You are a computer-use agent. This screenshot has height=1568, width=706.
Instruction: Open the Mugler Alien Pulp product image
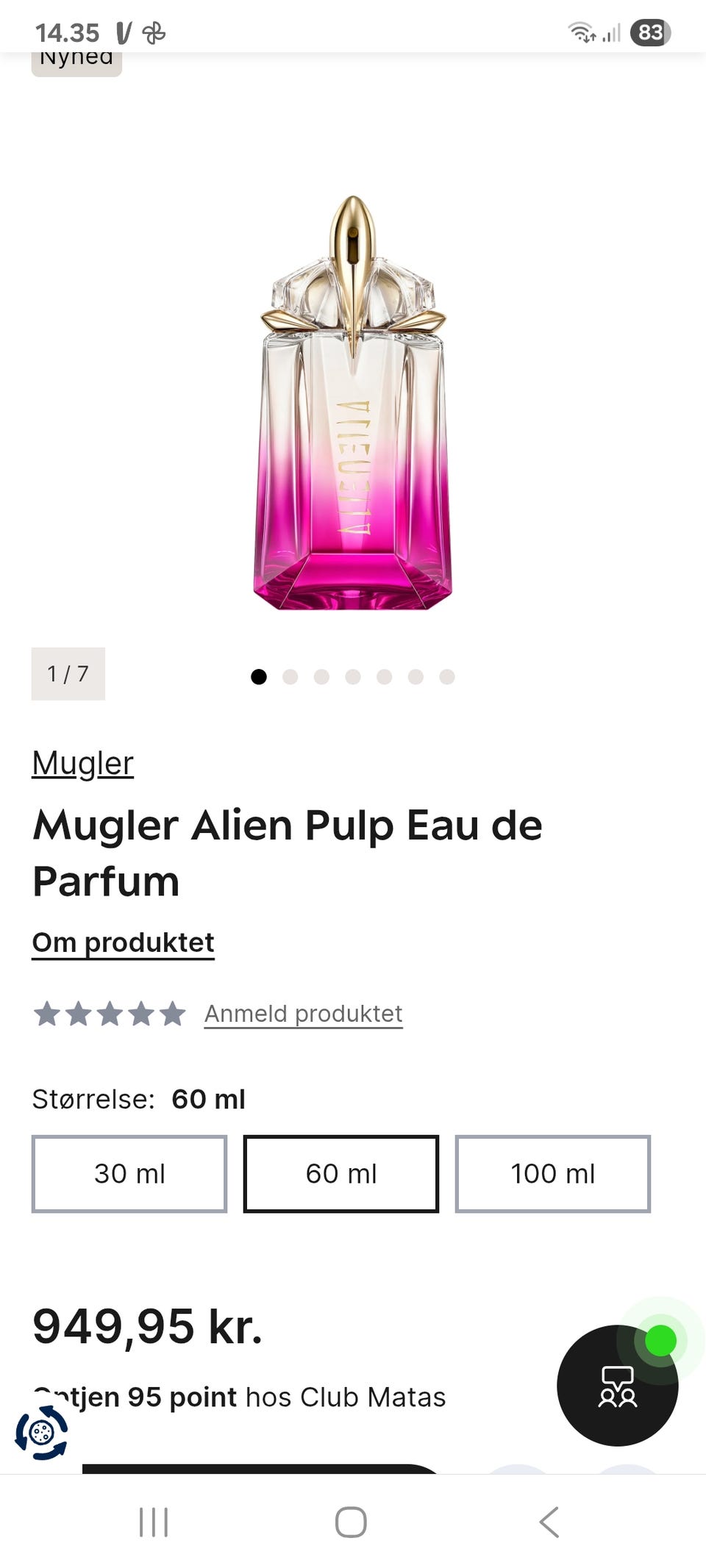[x=353, y=403]
